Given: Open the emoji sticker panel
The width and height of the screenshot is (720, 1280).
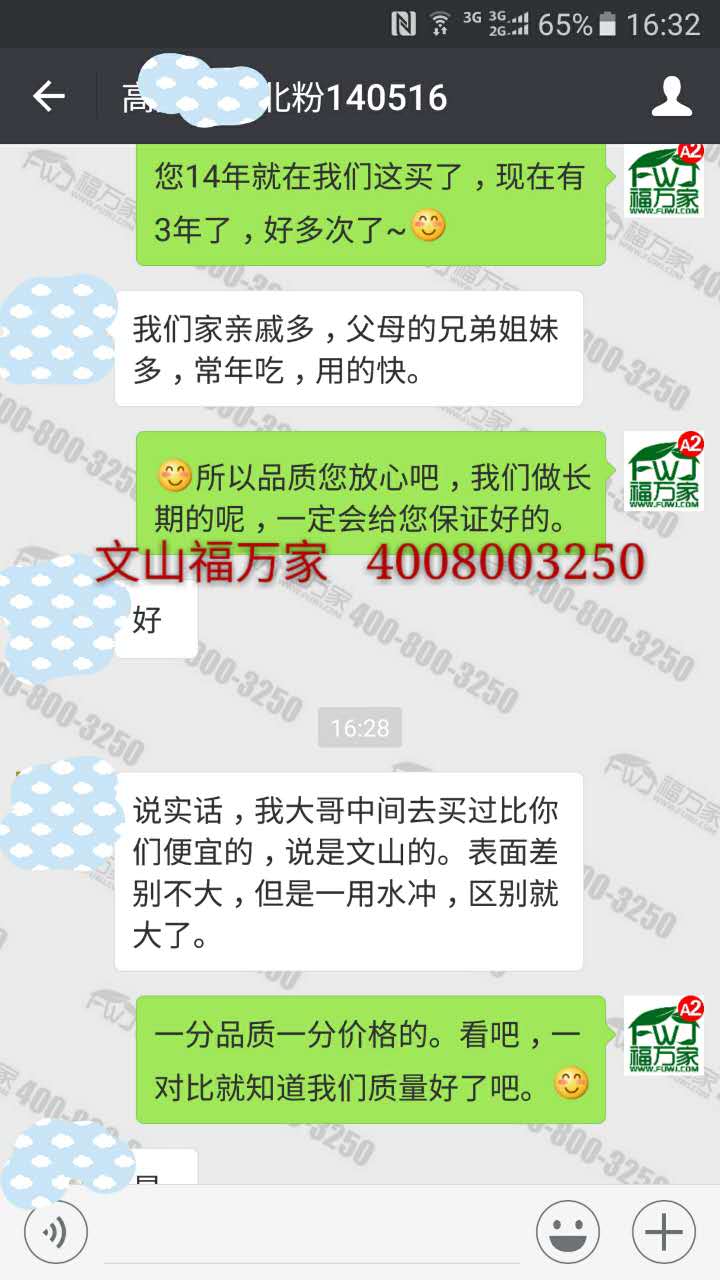Looking at the screenshot, I should tap(567, 1231).
